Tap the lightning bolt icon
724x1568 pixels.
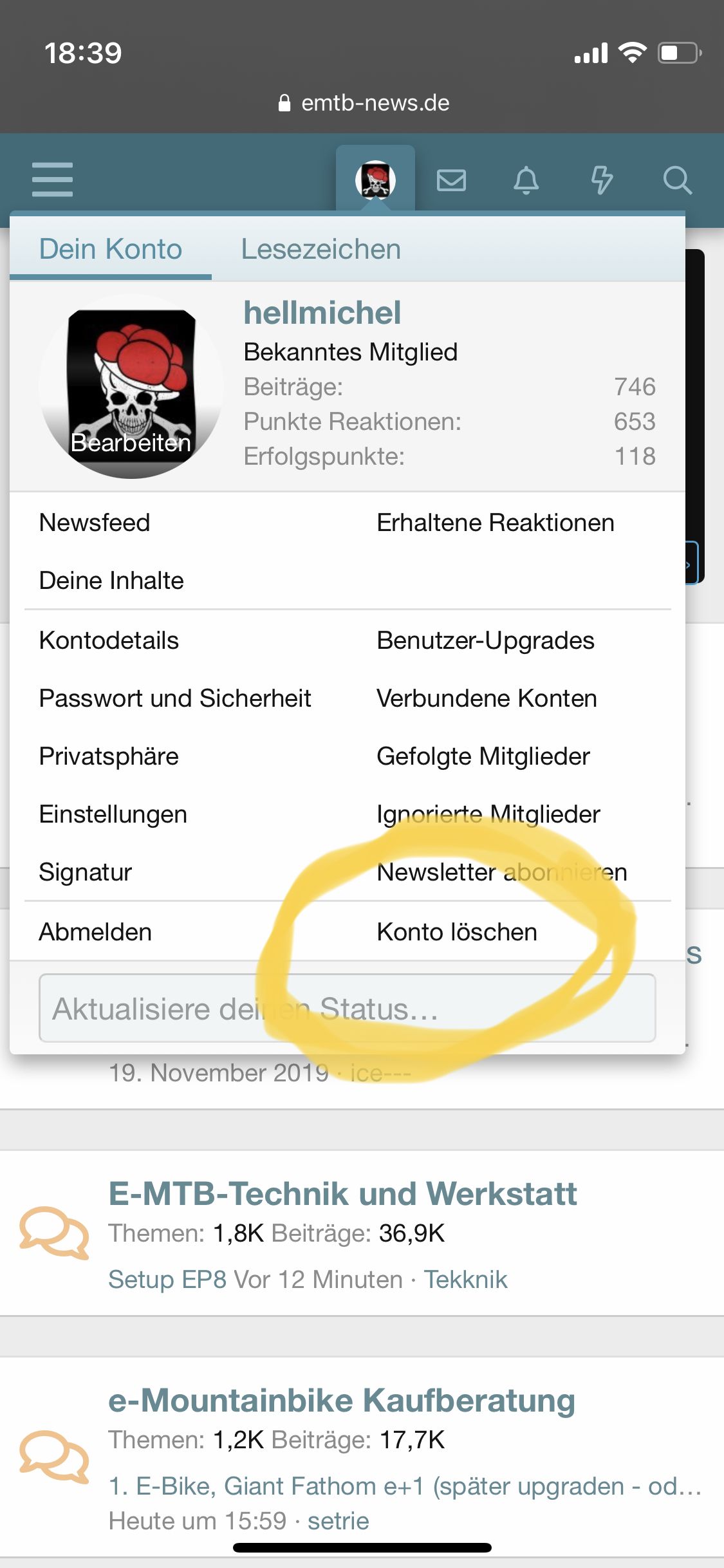click(602, 180)
